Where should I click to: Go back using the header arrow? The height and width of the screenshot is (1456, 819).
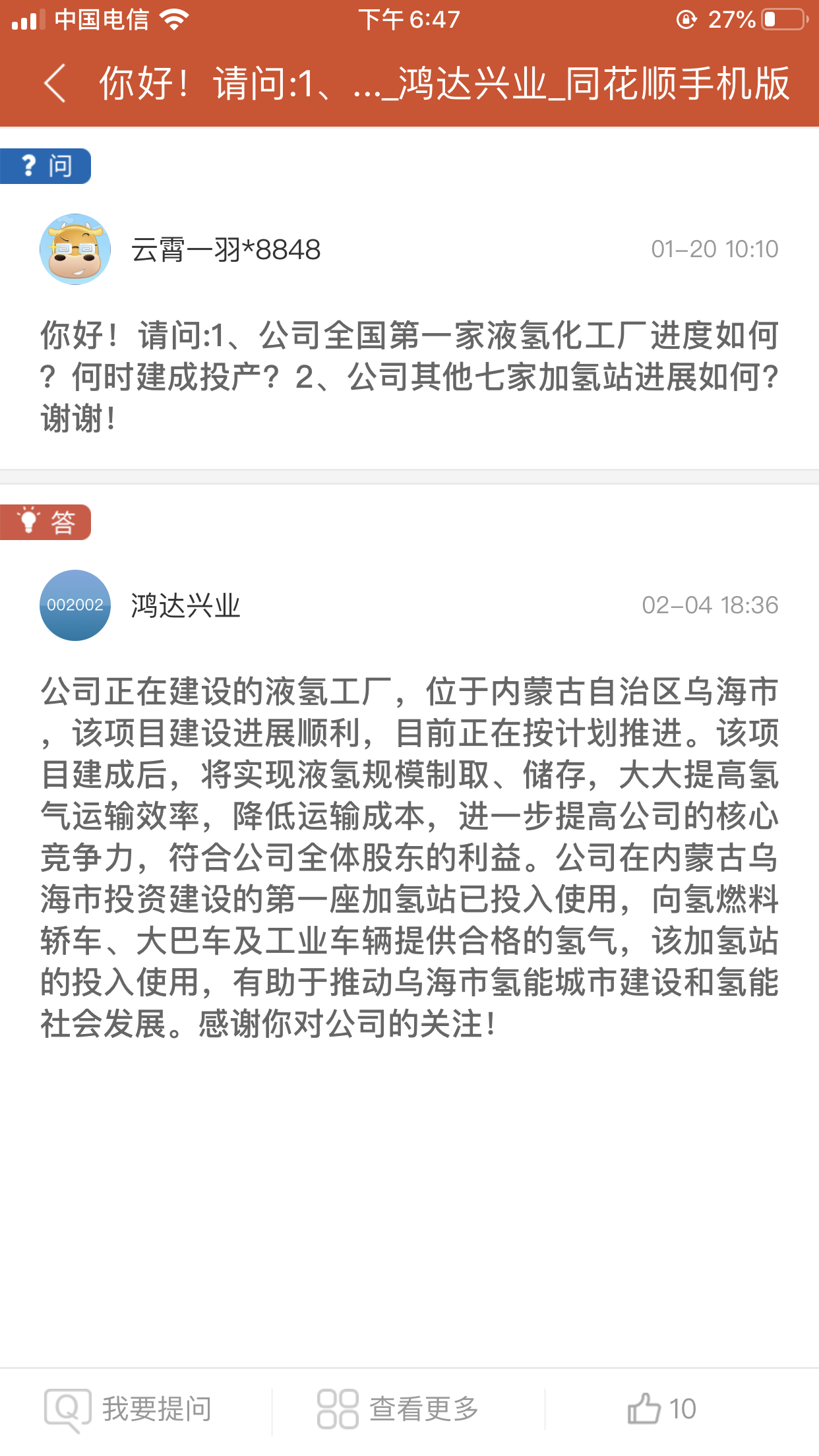pyautogui.click(x=55, y=84)
